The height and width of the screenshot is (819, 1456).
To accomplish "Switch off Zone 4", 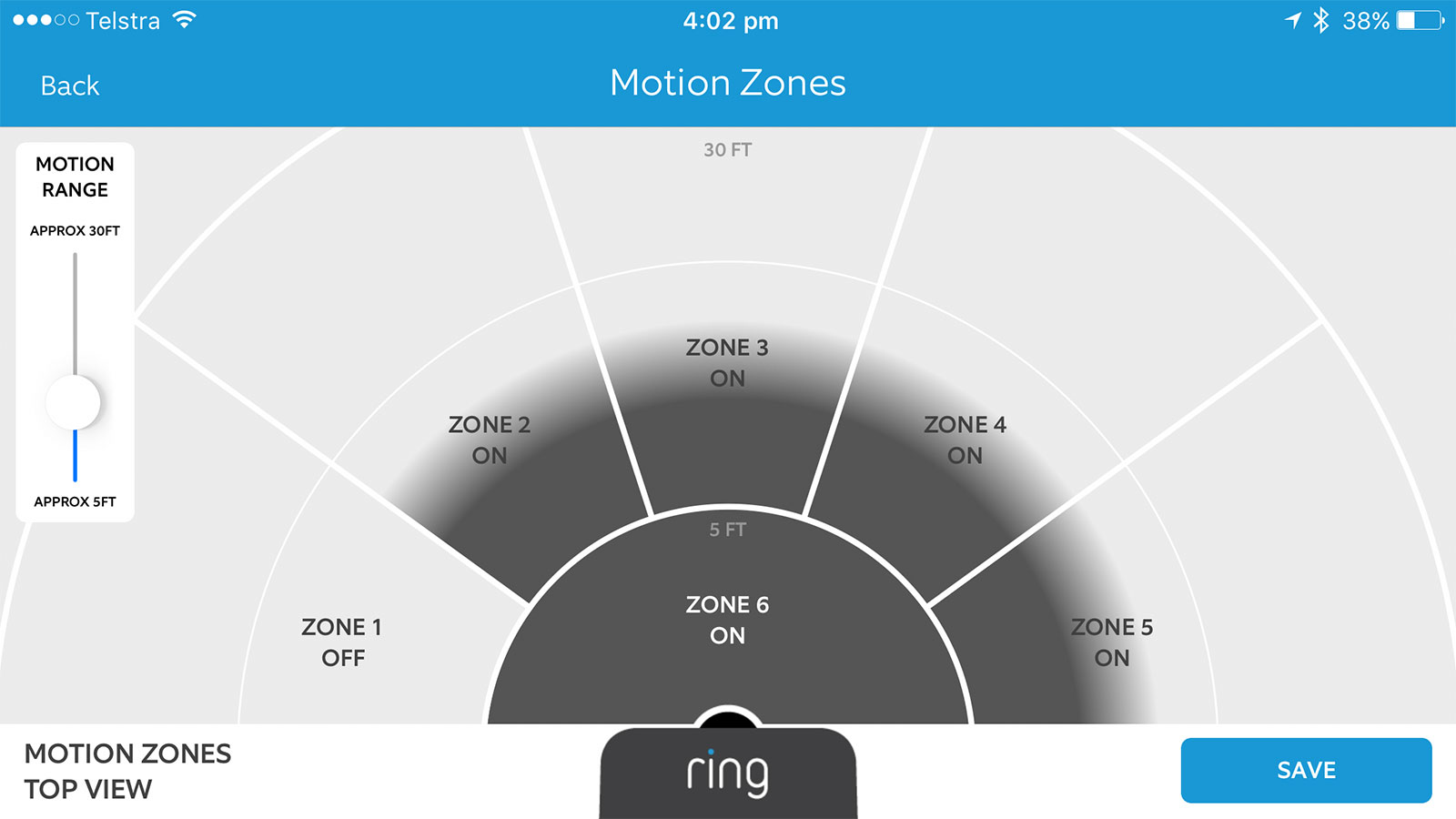I will (x=965, y=440).
